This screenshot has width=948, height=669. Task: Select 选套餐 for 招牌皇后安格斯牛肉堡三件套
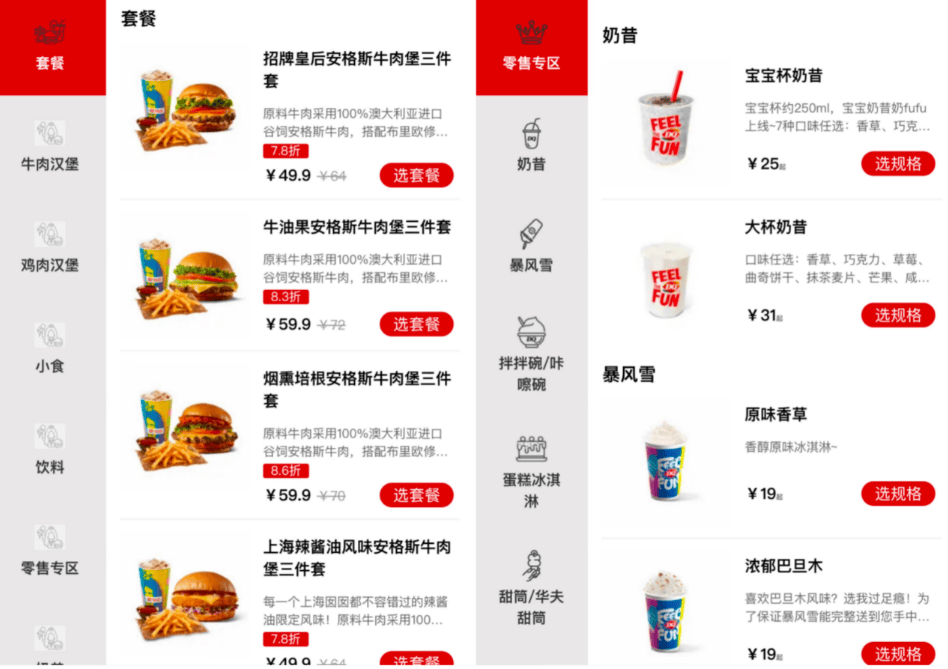pyautogui.click(x=416, y=176)
